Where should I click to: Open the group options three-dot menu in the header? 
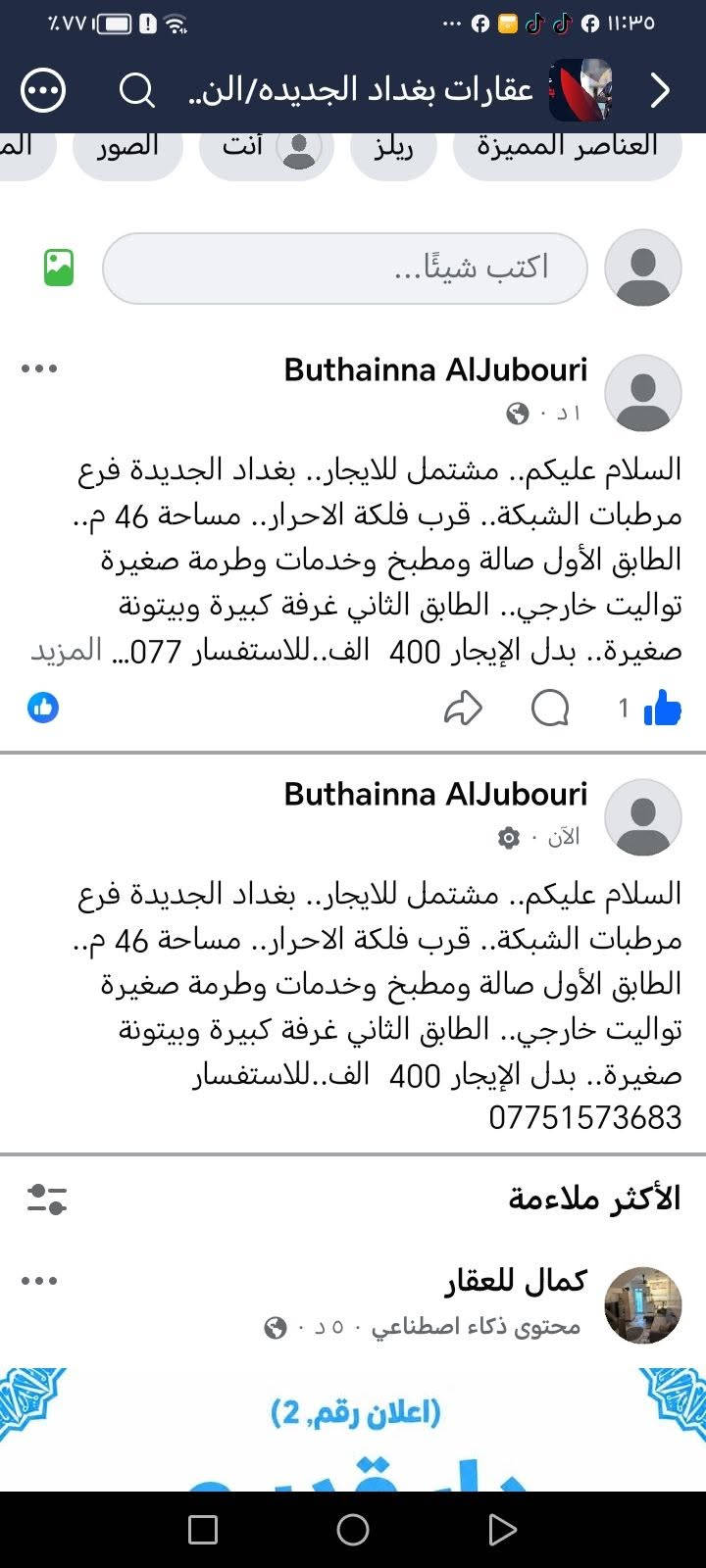[x=43, y=90]
